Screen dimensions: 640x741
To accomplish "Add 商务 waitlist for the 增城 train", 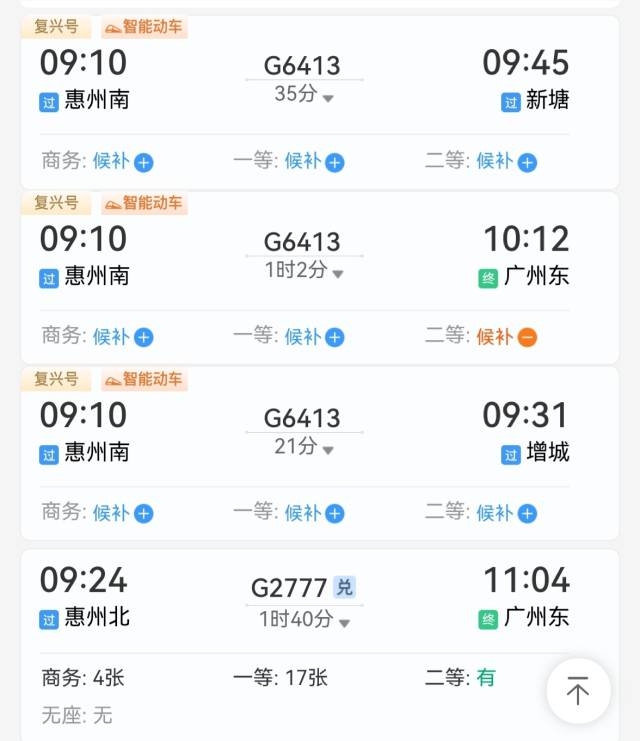I will [143, 513].
